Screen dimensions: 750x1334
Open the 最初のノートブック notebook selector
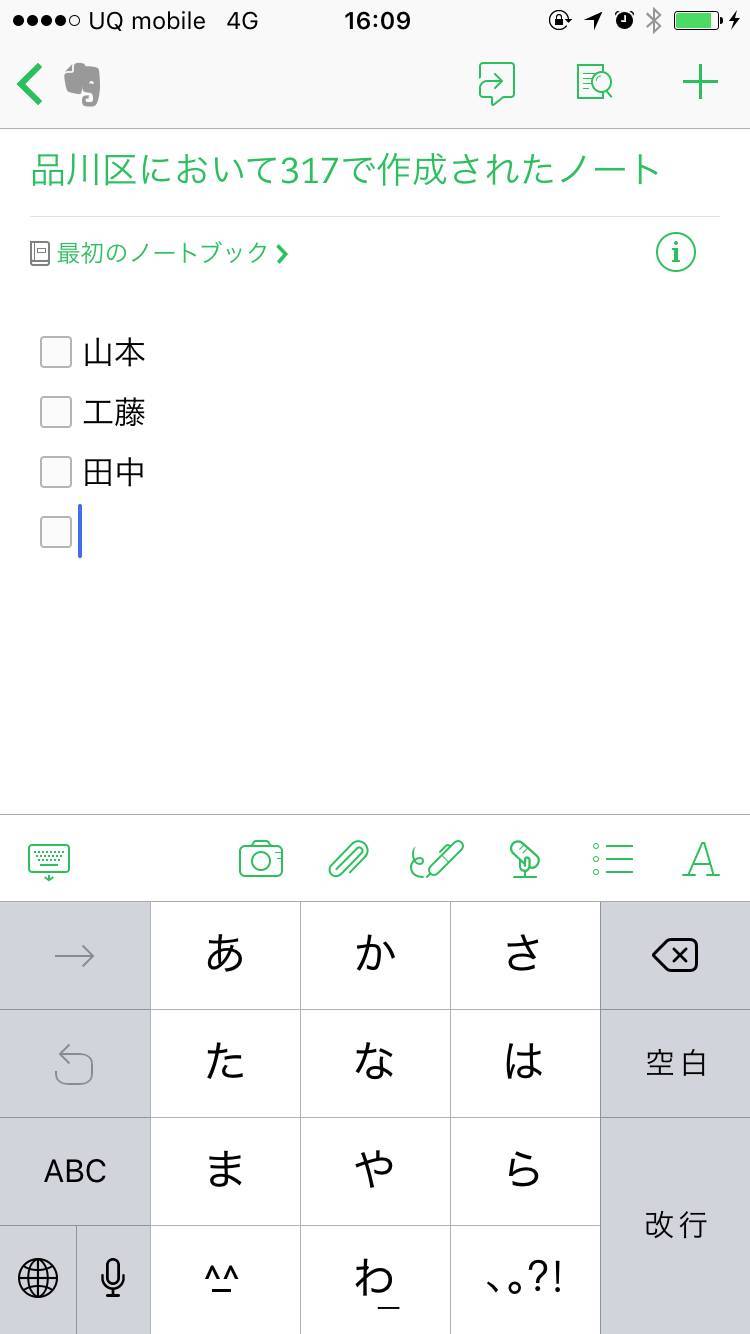coord(160,253)
